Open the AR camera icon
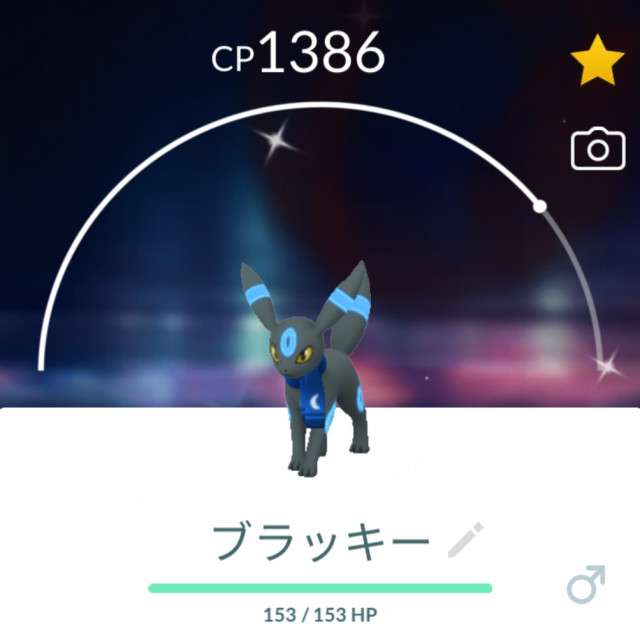Viewport: 640px width, 636px height. click(597, 149)
